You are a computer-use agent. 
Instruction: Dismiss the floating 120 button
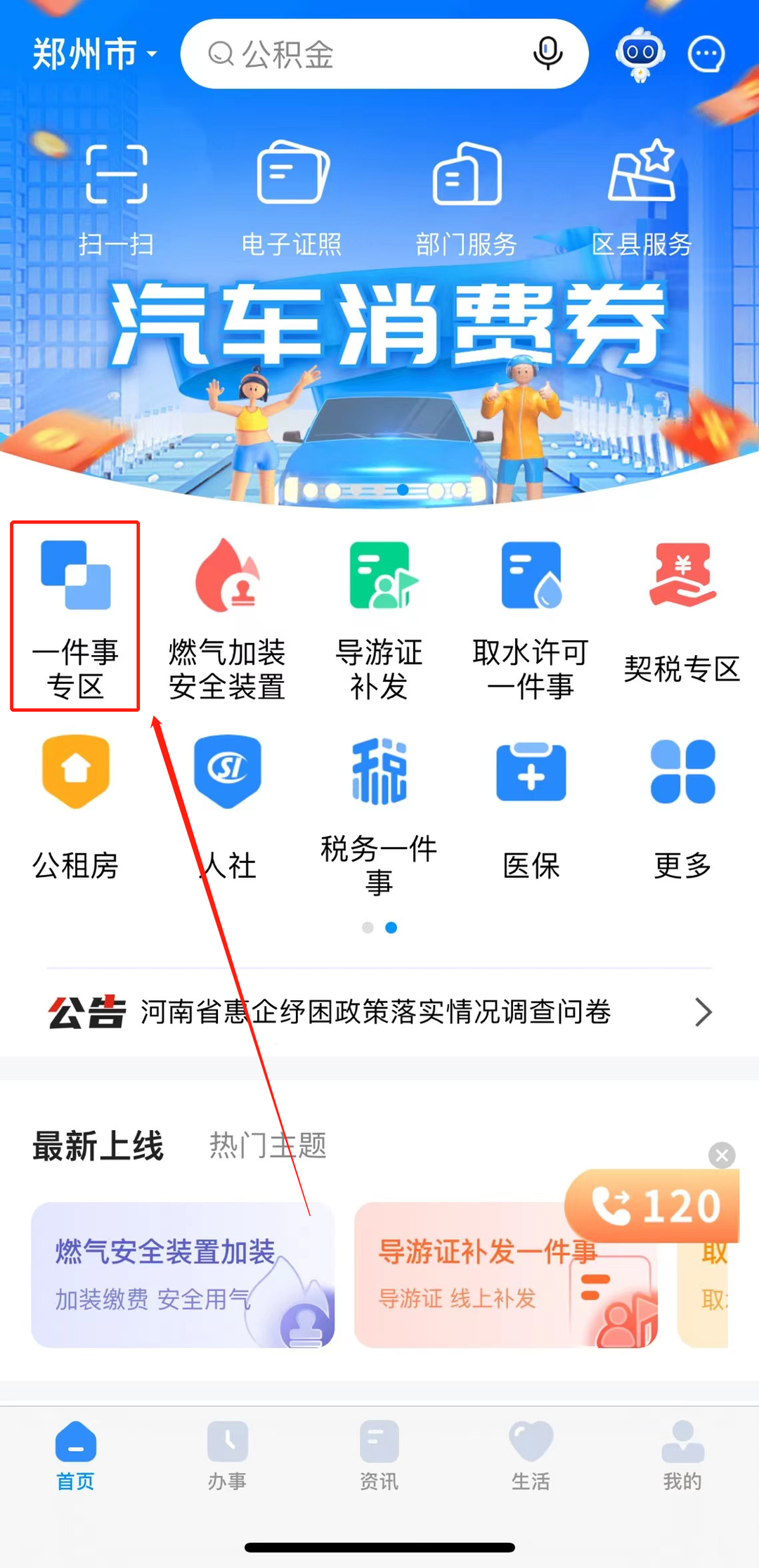tap(722, 1155)
